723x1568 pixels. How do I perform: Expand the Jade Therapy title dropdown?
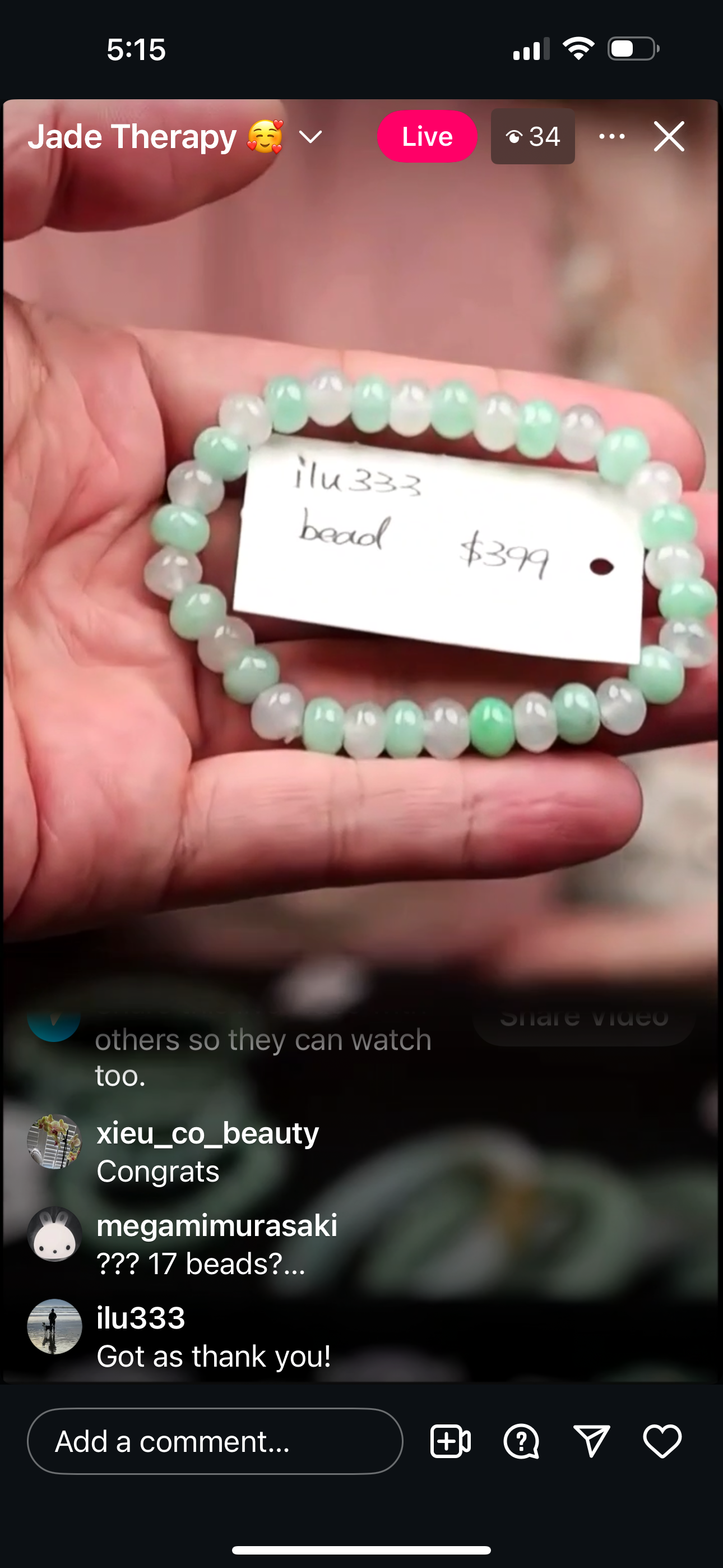(310, 137)
